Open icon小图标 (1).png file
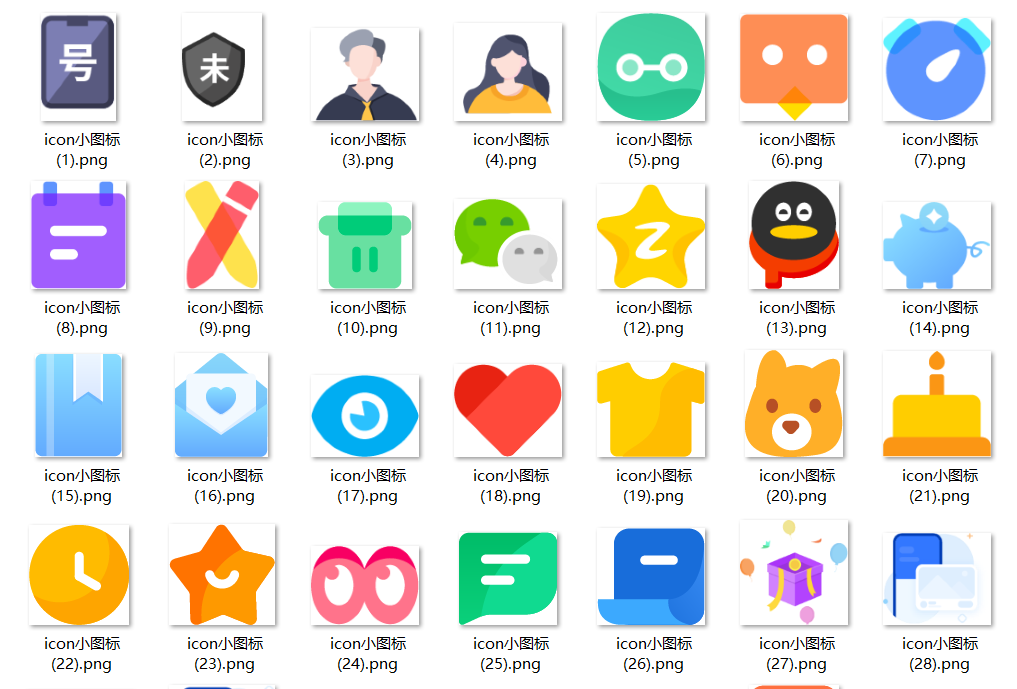 click(x=78, y=63)
